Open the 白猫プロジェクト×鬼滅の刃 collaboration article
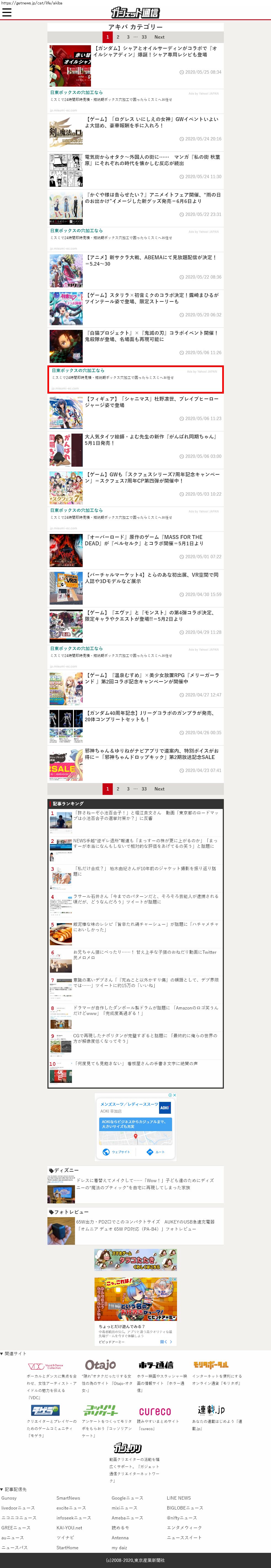271x1568 pixels. [x=152, y=336]
